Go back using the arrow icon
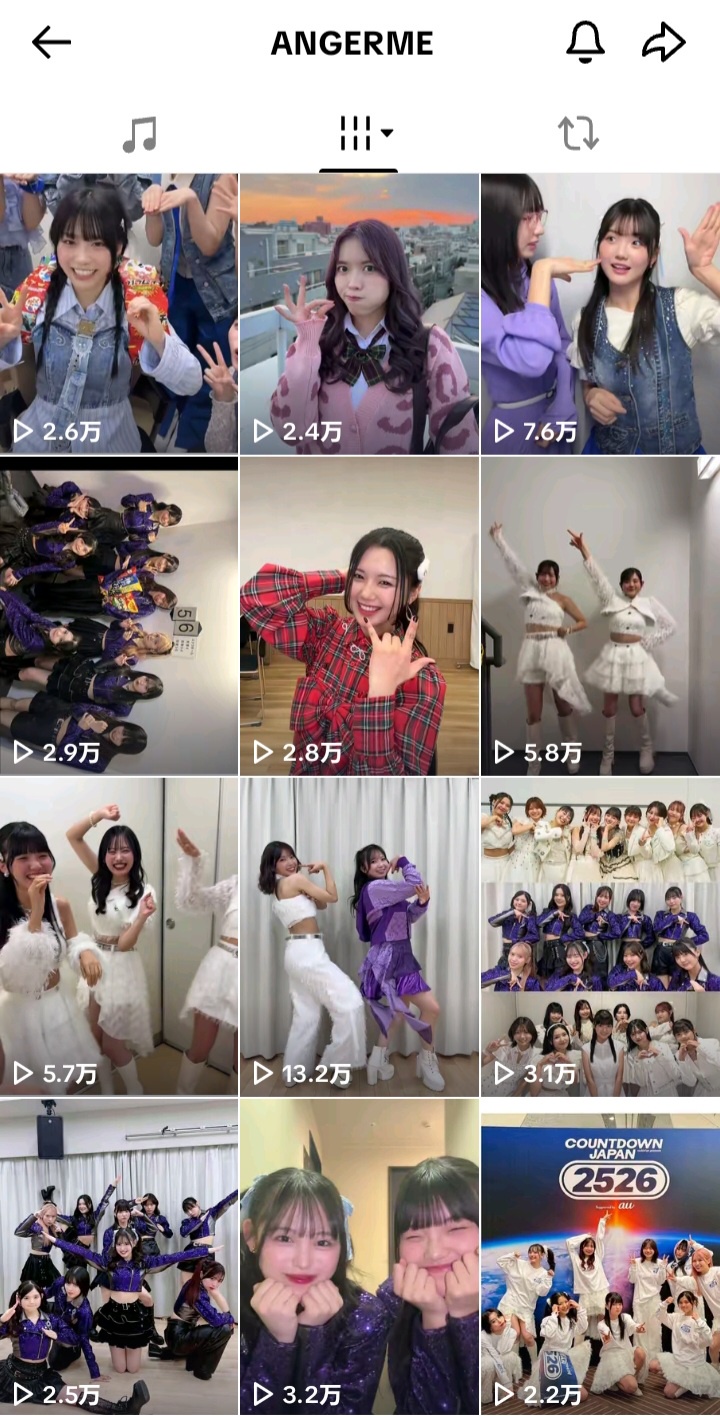Image resolution: width=720 pixels, height=1416 pixels. pos(51,43)
